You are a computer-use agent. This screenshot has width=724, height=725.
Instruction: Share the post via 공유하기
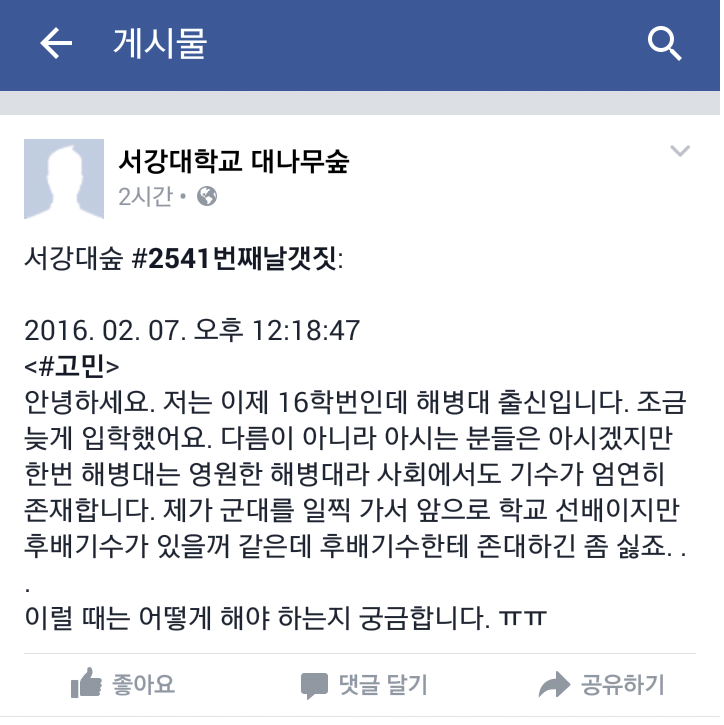pyautogui.click(x=601, y=685)
